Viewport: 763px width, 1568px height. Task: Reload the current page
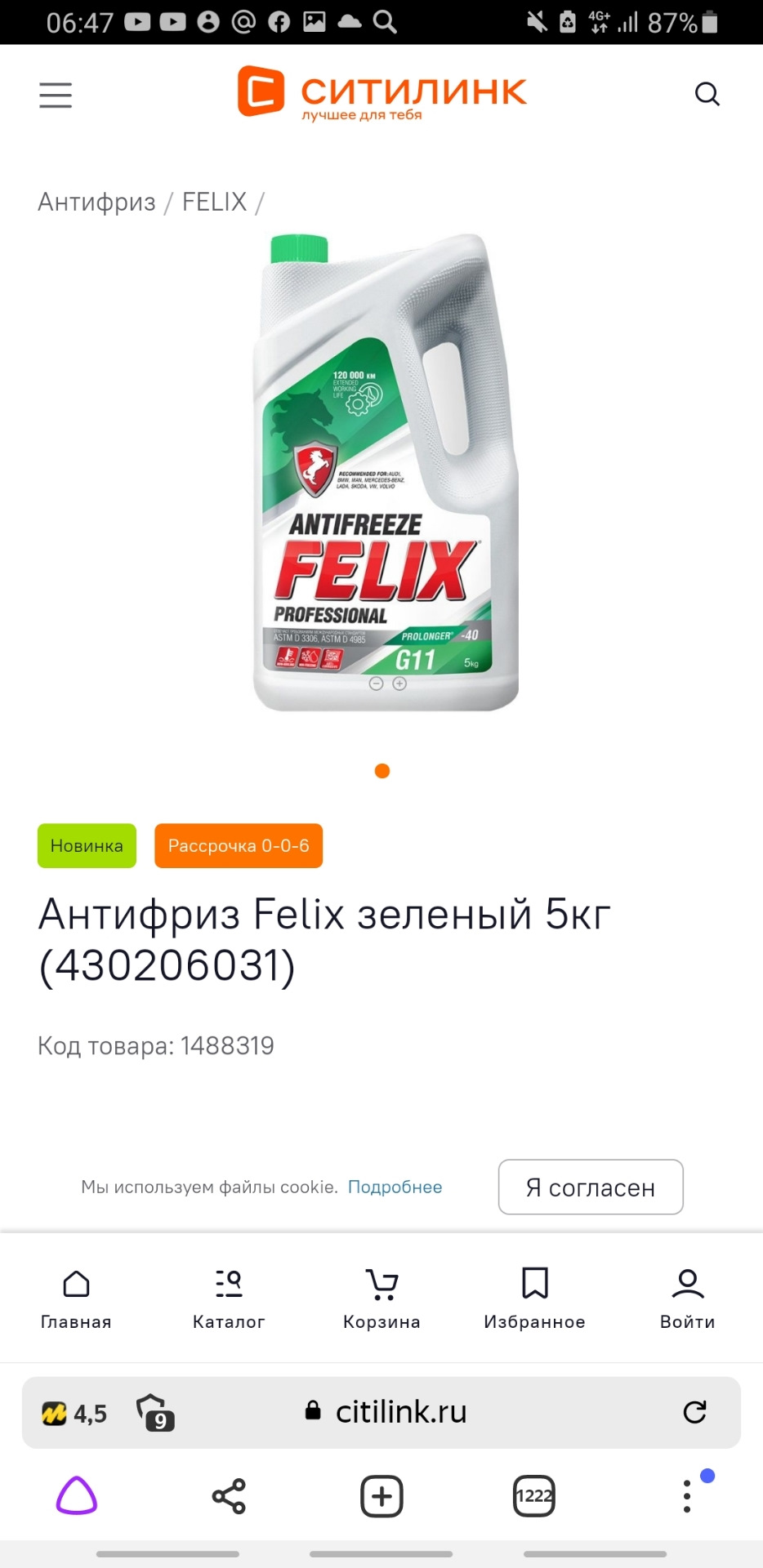pyautogui.click(x=694, y=1412)
